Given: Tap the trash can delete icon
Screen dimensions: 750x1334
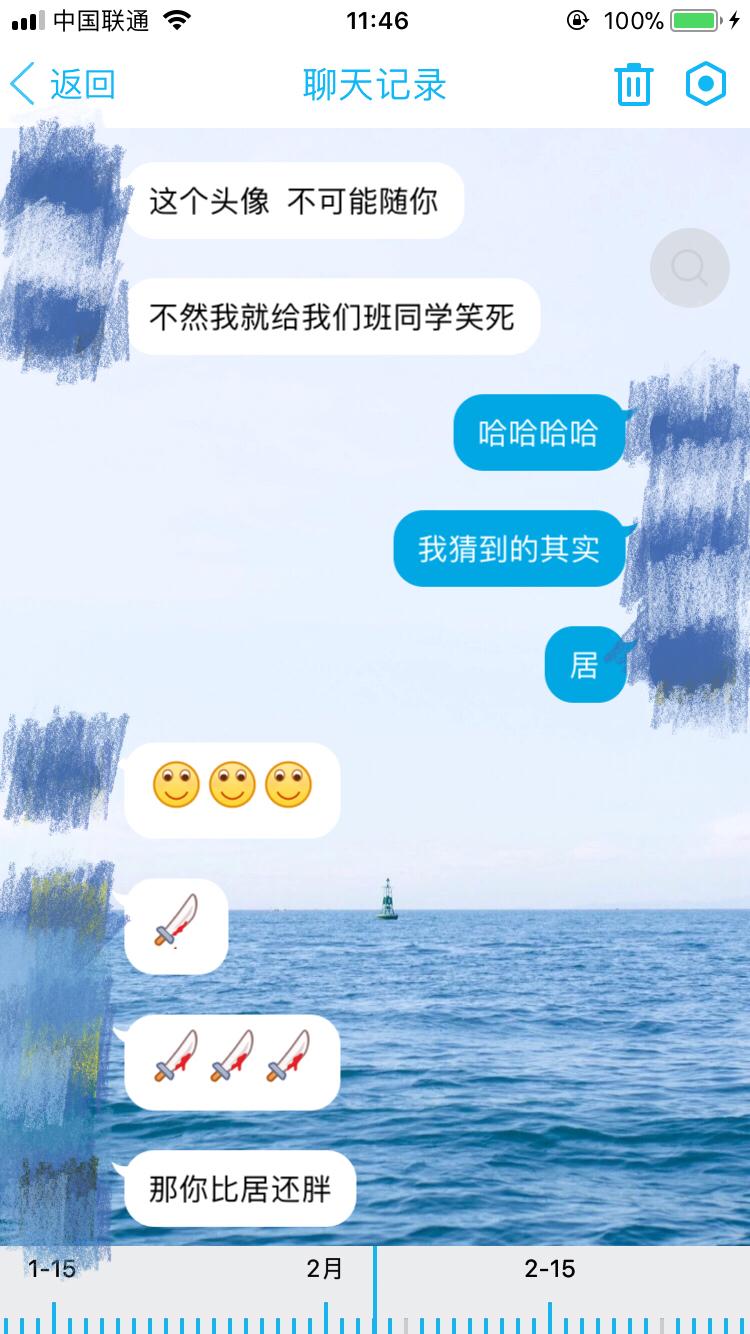Looking at the screenshot, I should [631, 84].
